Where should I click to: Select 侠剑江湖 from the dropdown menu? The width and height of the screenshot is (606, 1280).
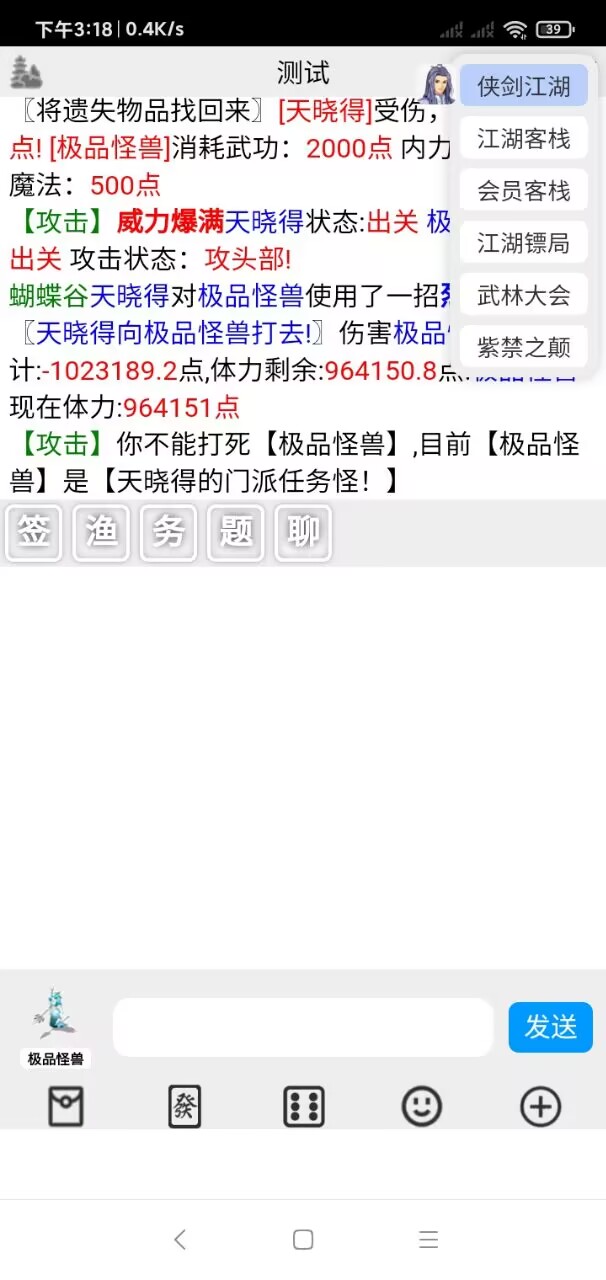tap(523, 86)
